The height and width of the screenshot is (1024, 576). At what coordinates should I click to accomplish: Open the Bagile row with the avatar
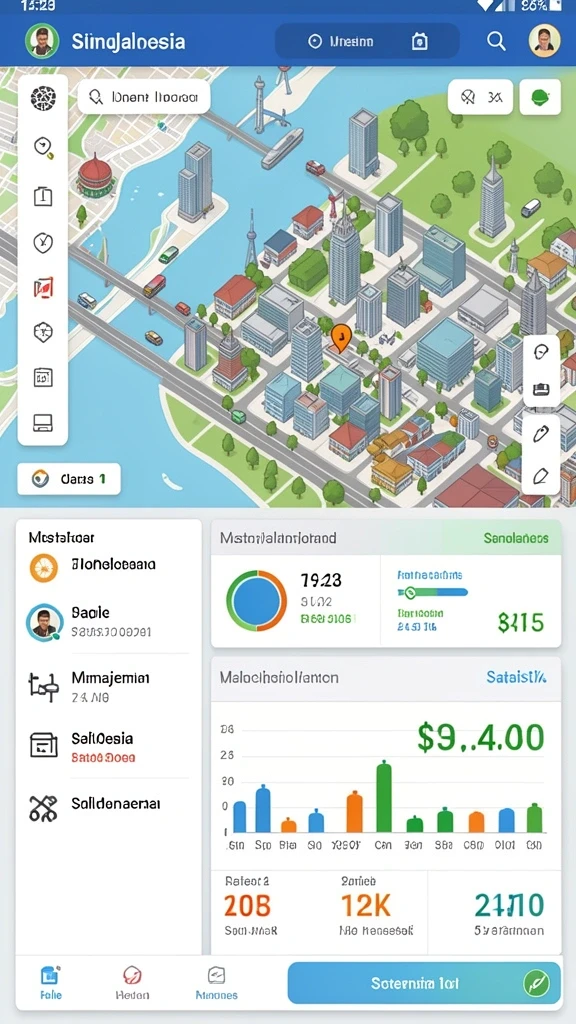pos(108,622)
